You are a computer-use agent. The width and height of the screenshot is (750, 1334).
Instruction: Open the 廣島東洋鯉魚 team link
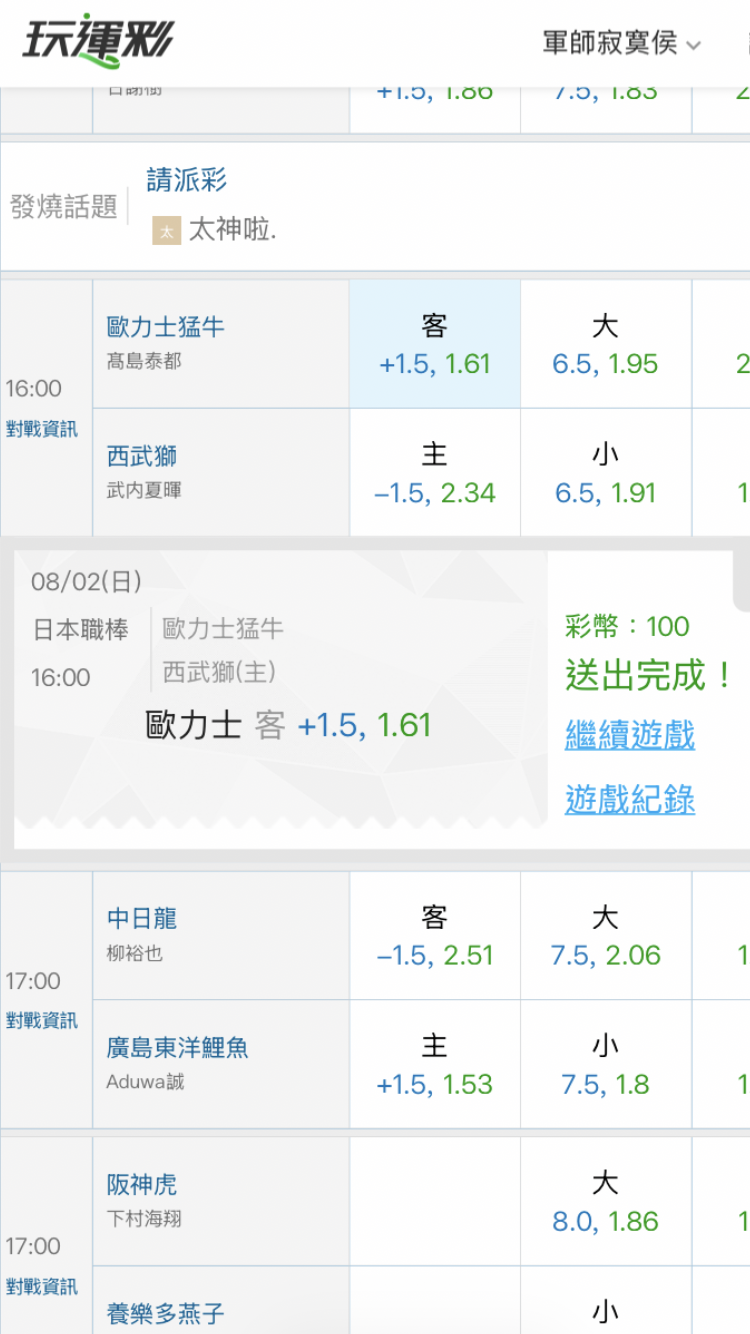tap(178, 1048)
